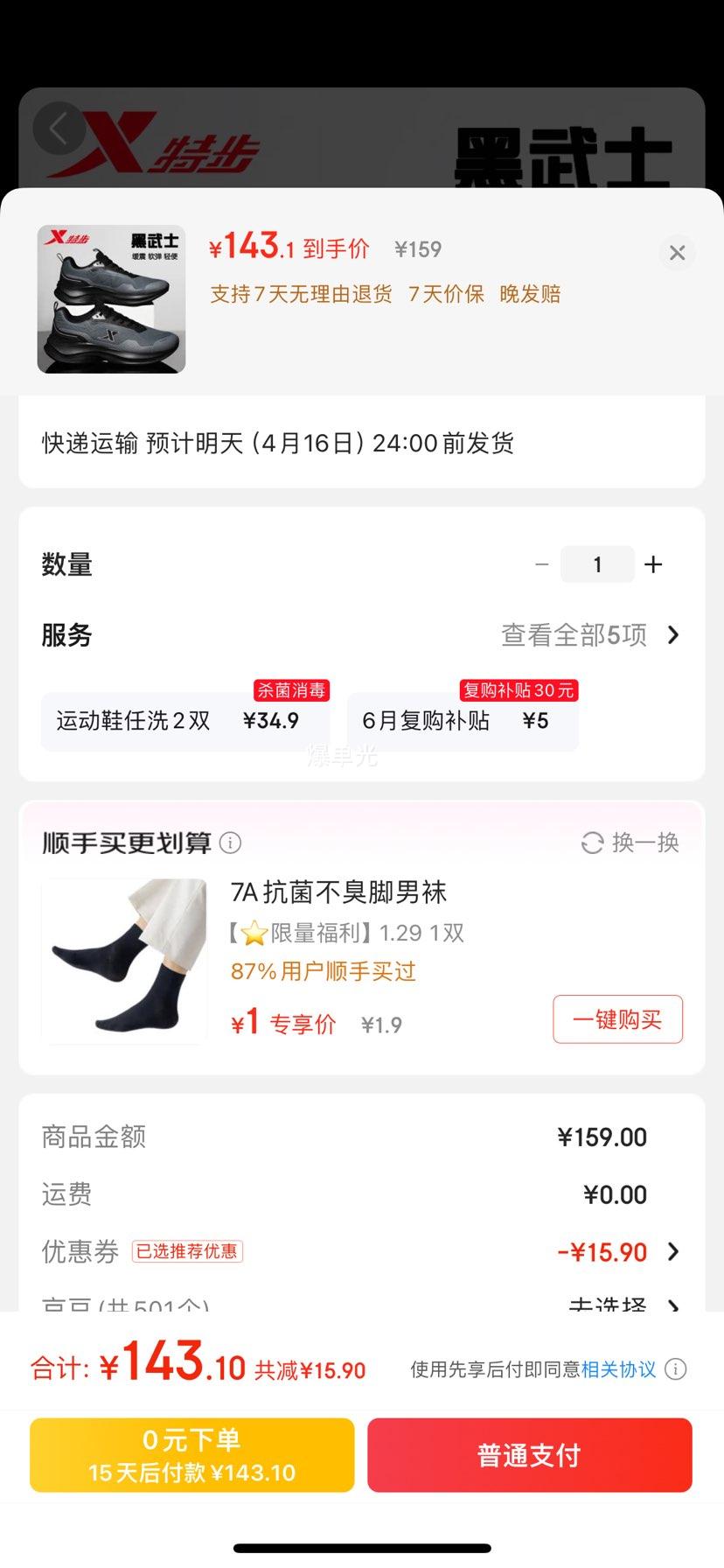Open the 黑武士 shoe product thumbnail

pyautogui.click(x=111, y=299)
